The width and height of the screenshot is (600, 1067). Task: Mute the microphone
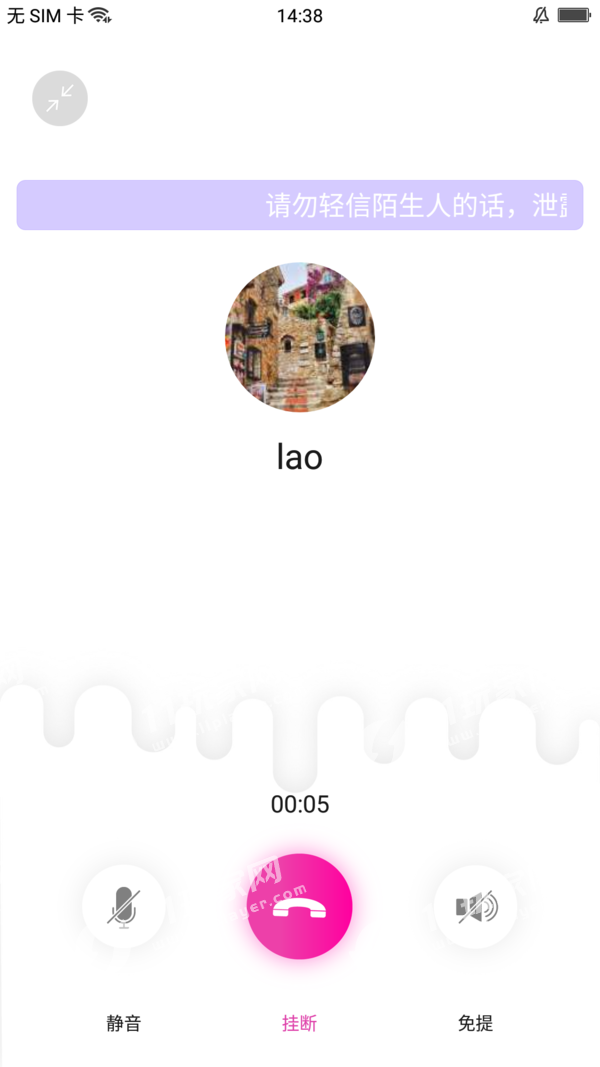[x=124, y=906]
